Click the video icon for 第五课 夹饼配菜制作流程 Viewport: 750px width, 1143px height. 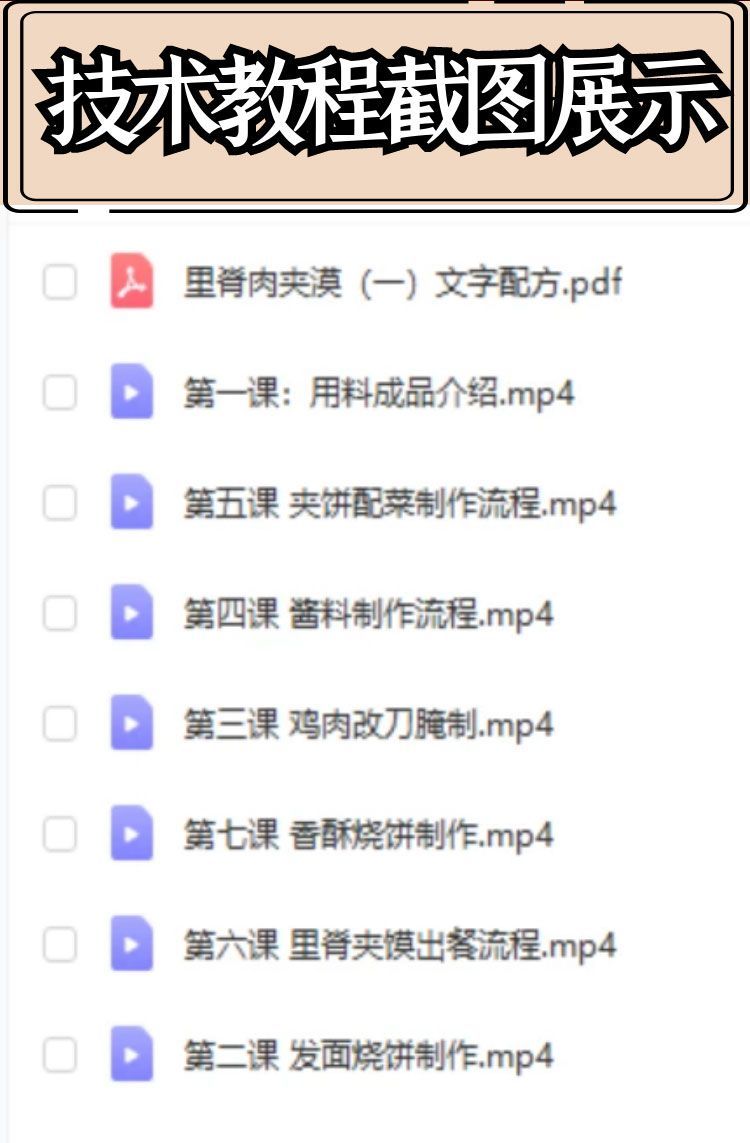(x=131, y=504)
